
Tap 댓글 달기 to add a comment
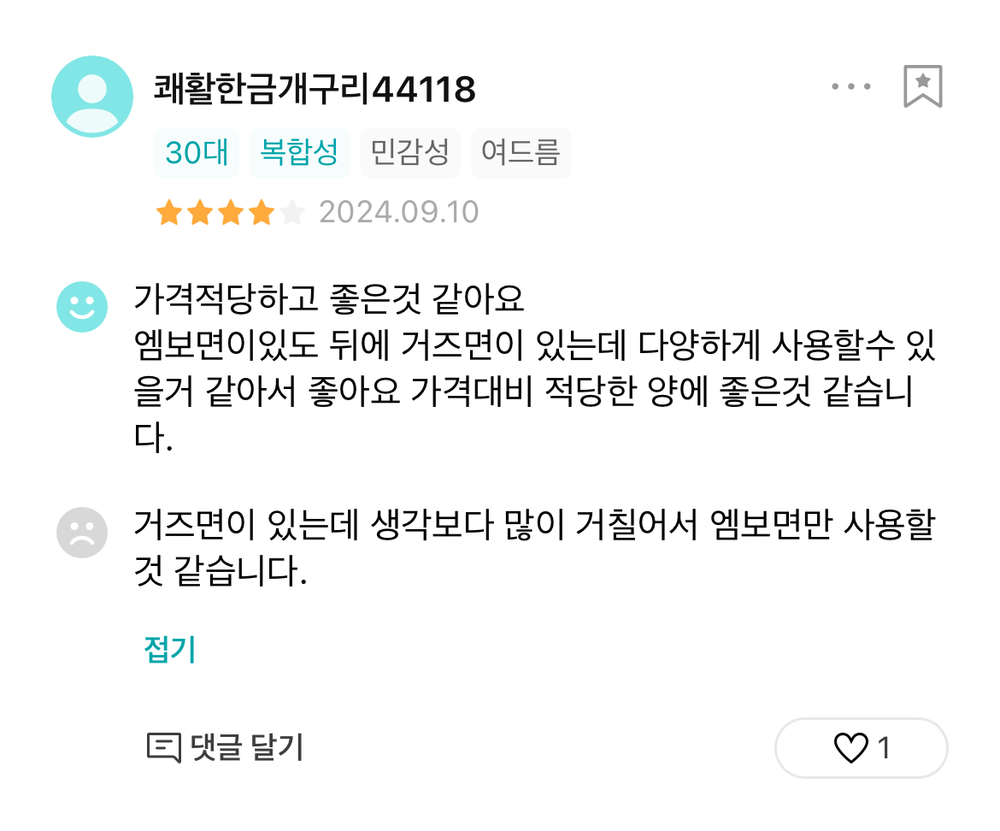point(225,747)
